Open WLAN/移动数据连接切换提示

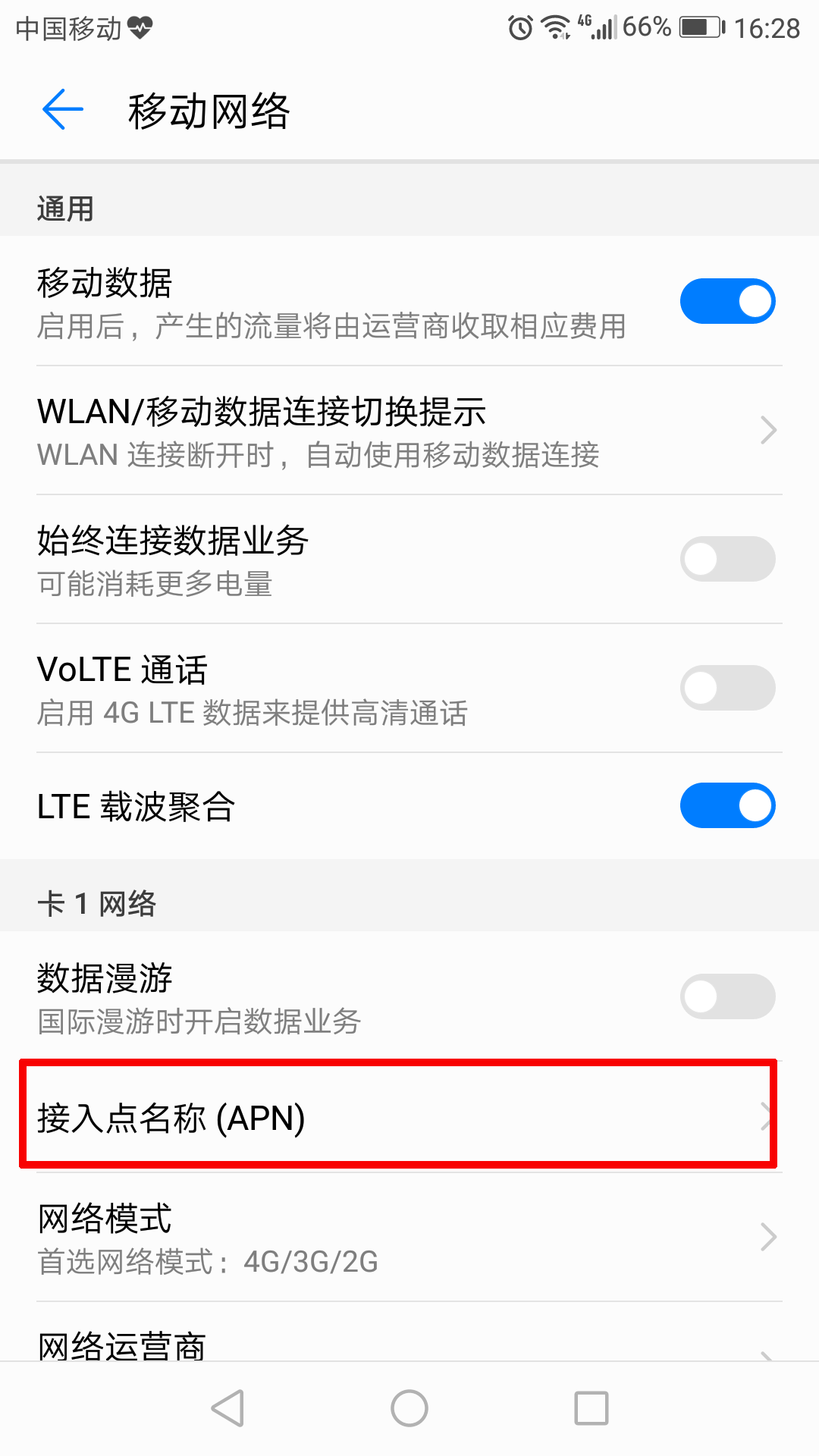pos(409,431)
